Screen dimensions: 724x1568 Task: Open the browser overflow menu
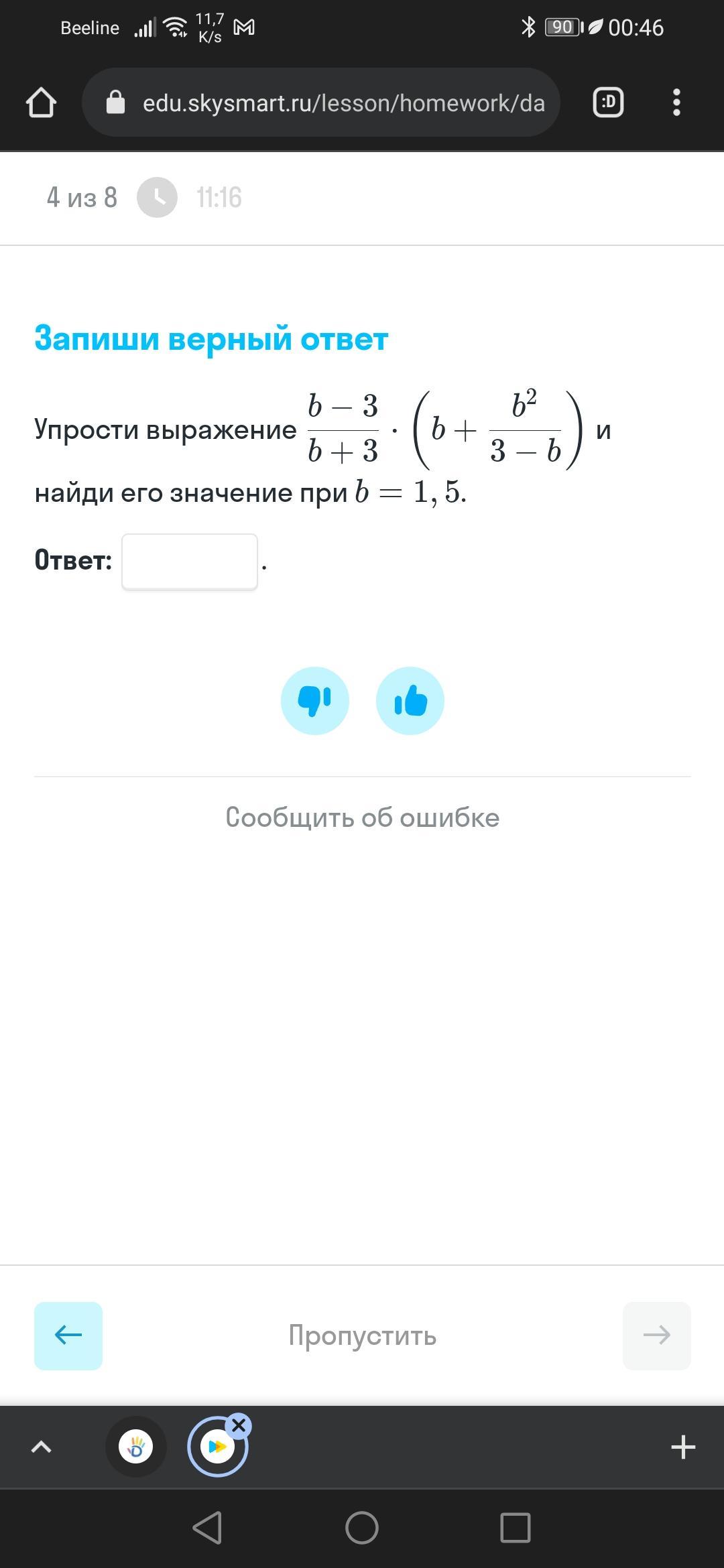[676, 103]
